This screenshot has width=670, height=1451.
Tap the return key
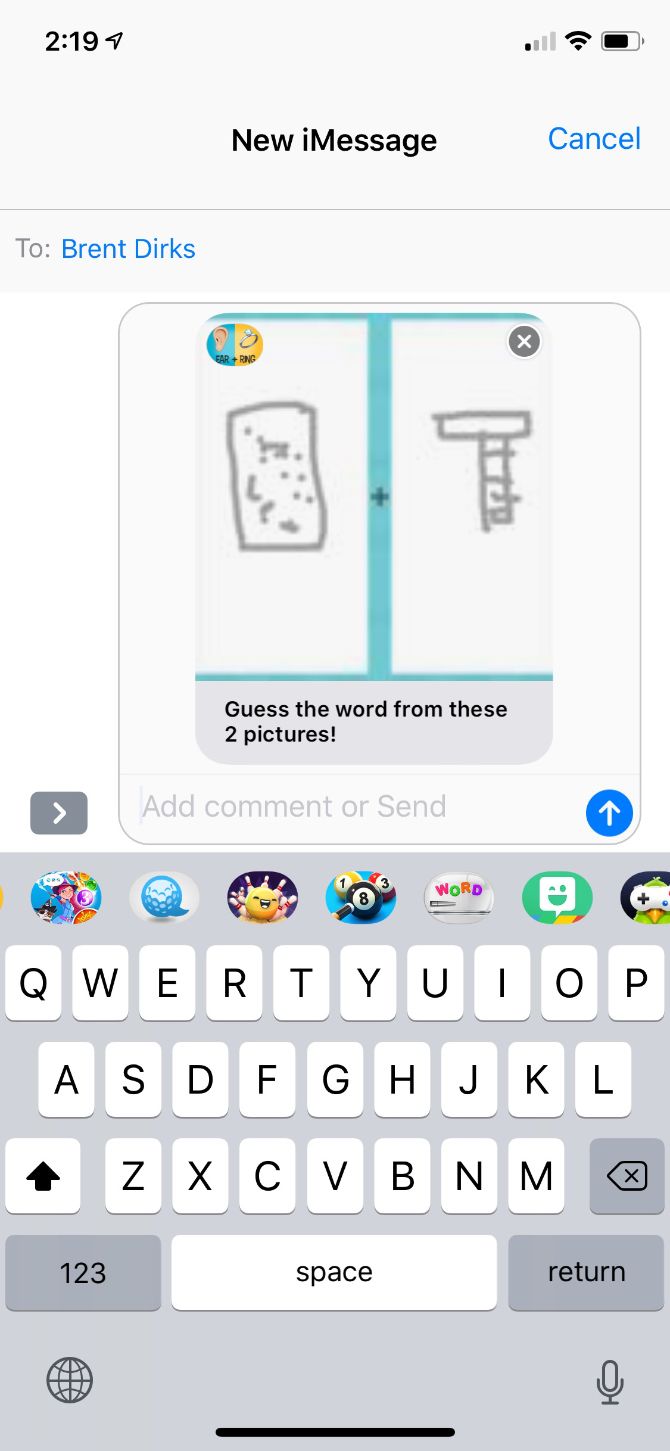(x=586, y=1272)
